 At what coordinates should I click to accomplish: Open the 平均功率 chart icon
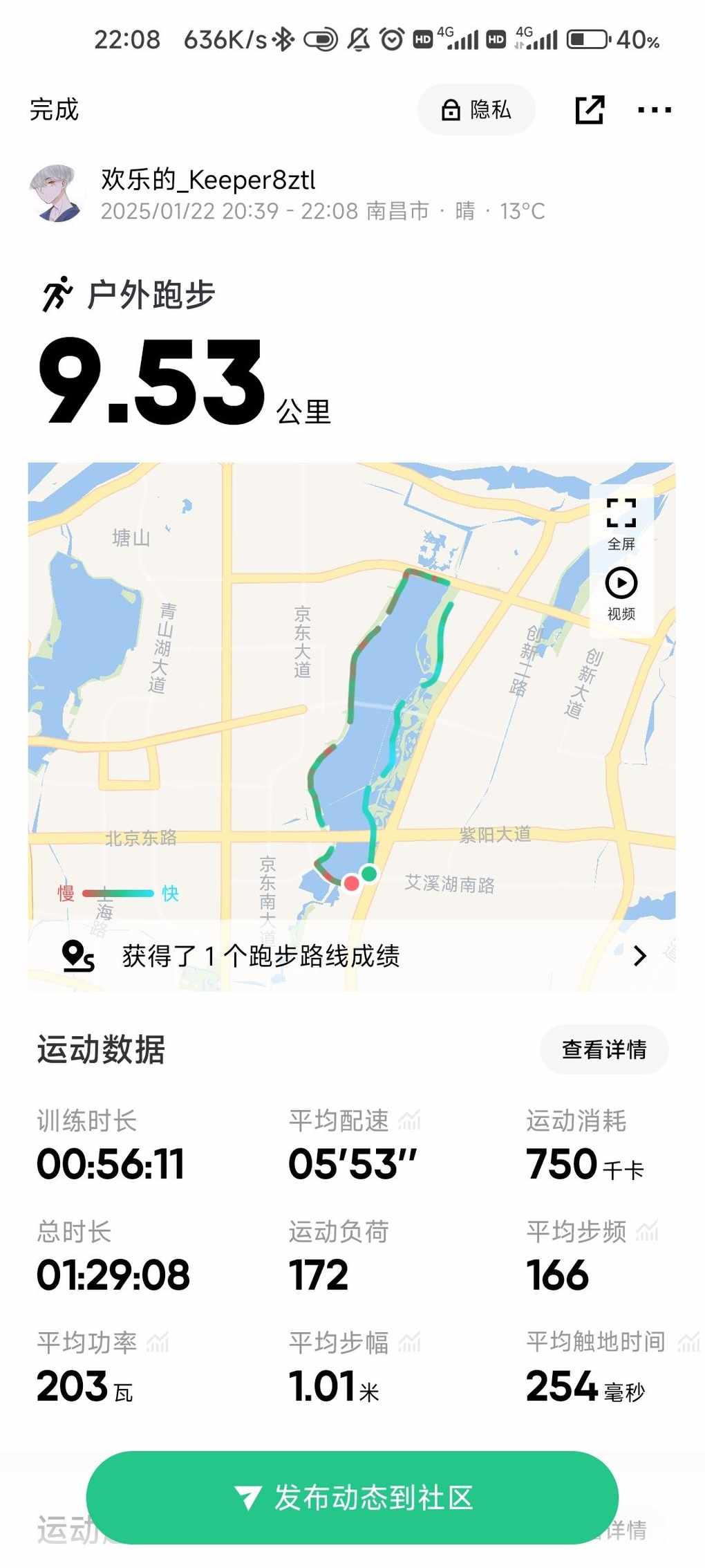tap(158, 1342)
